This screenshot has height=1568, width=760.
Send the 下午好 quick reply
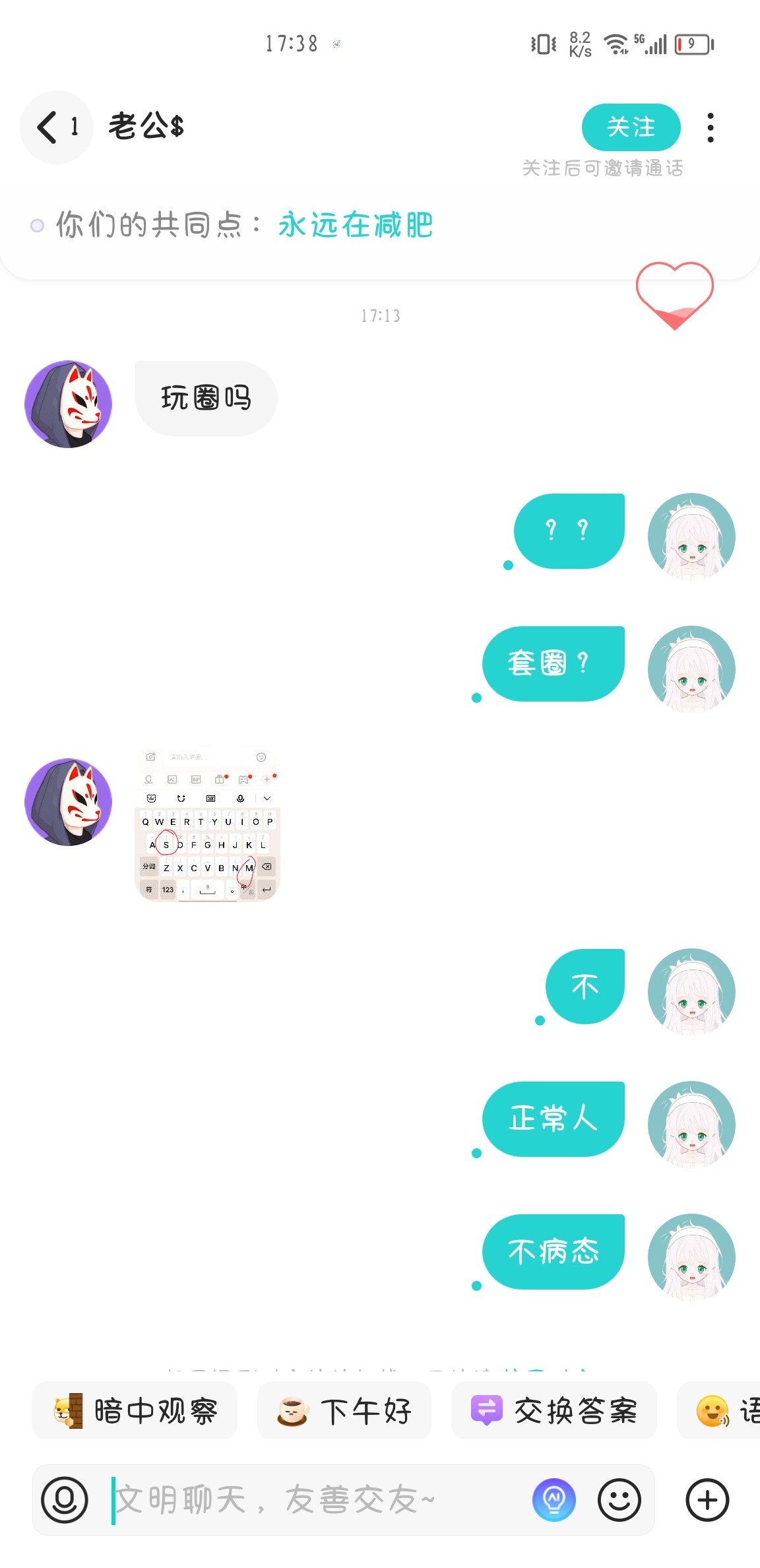[x=344, y=1411]
